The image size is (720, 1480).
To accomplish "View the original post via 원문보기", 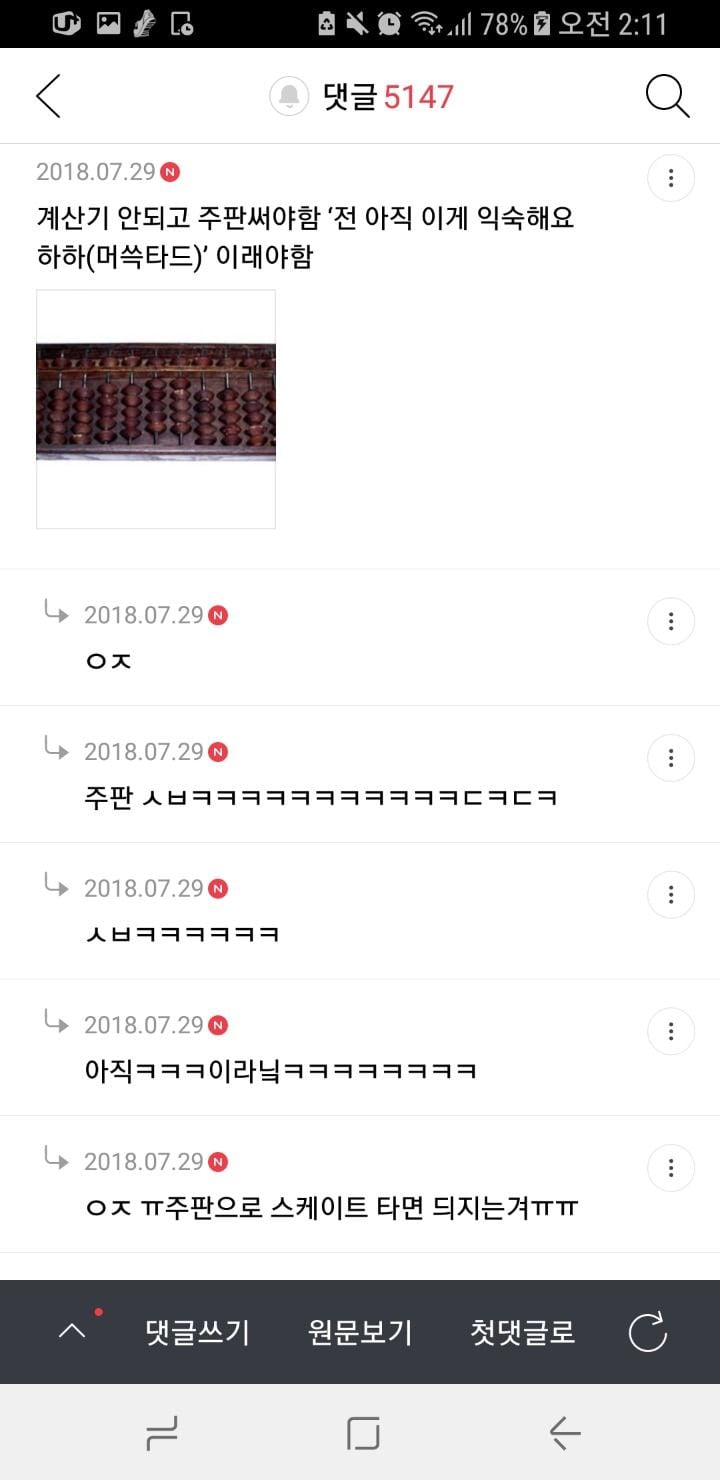I will pos(360,1332).
